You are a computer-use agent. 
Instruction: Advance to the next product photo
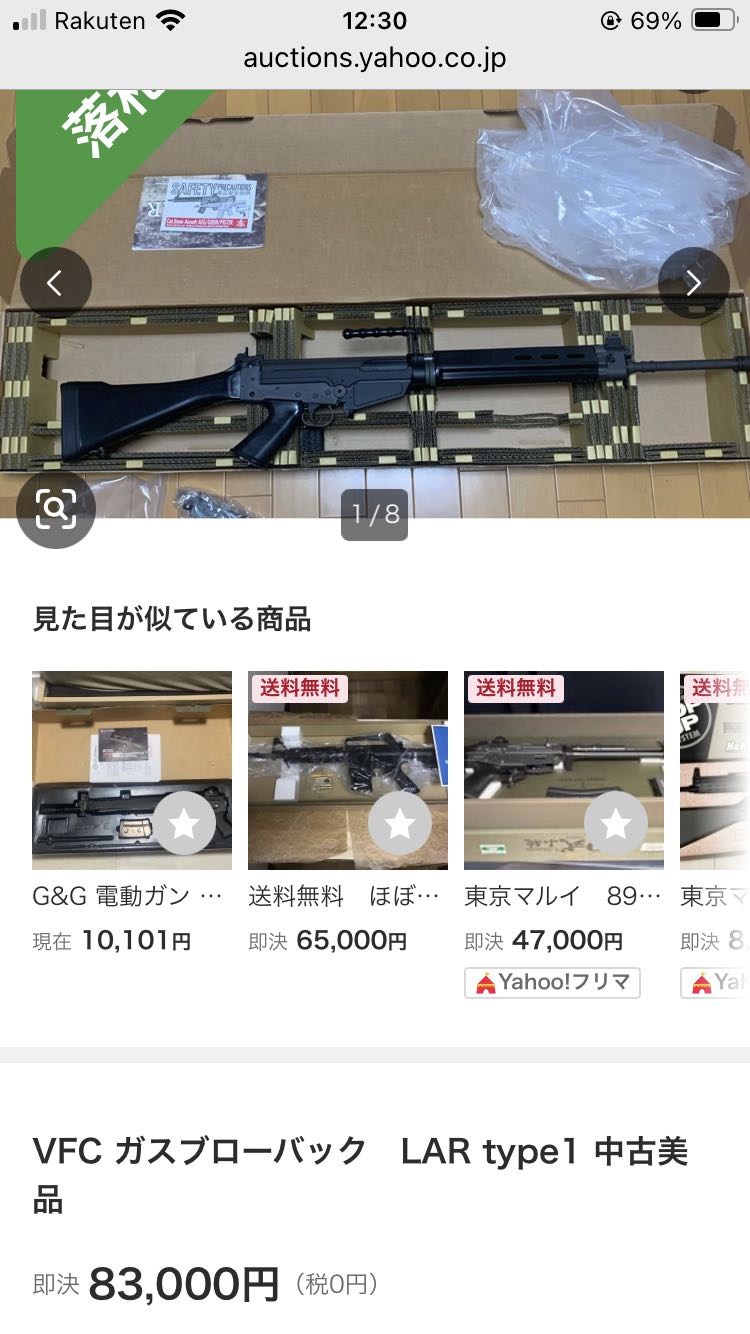694,283
